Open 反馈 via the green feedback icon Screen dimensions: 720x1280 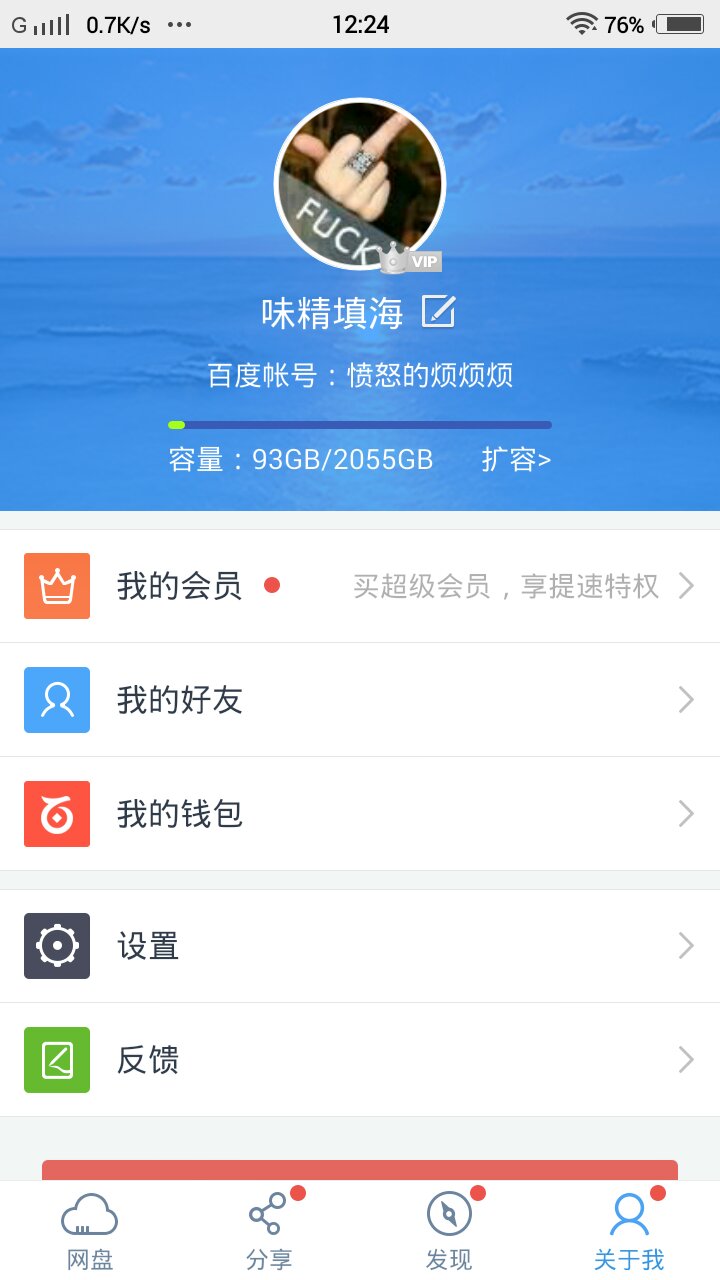(56, 1059)
